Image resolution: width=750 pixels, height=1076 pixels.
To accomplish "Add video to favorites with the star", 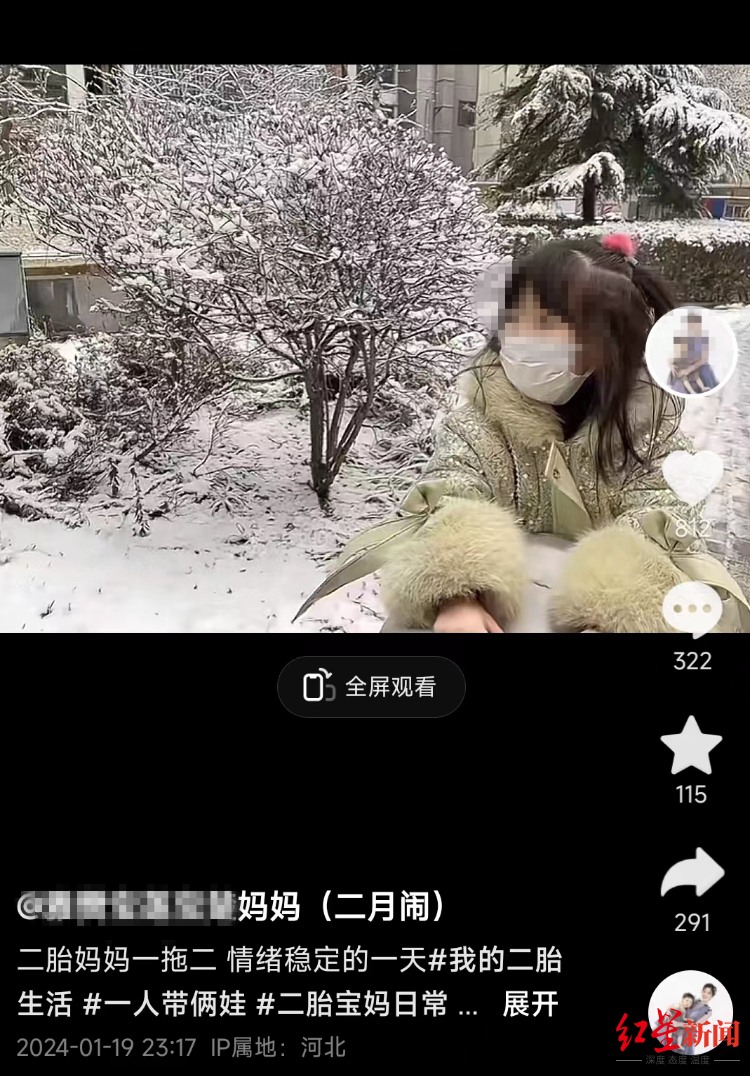I will (691, 746).
